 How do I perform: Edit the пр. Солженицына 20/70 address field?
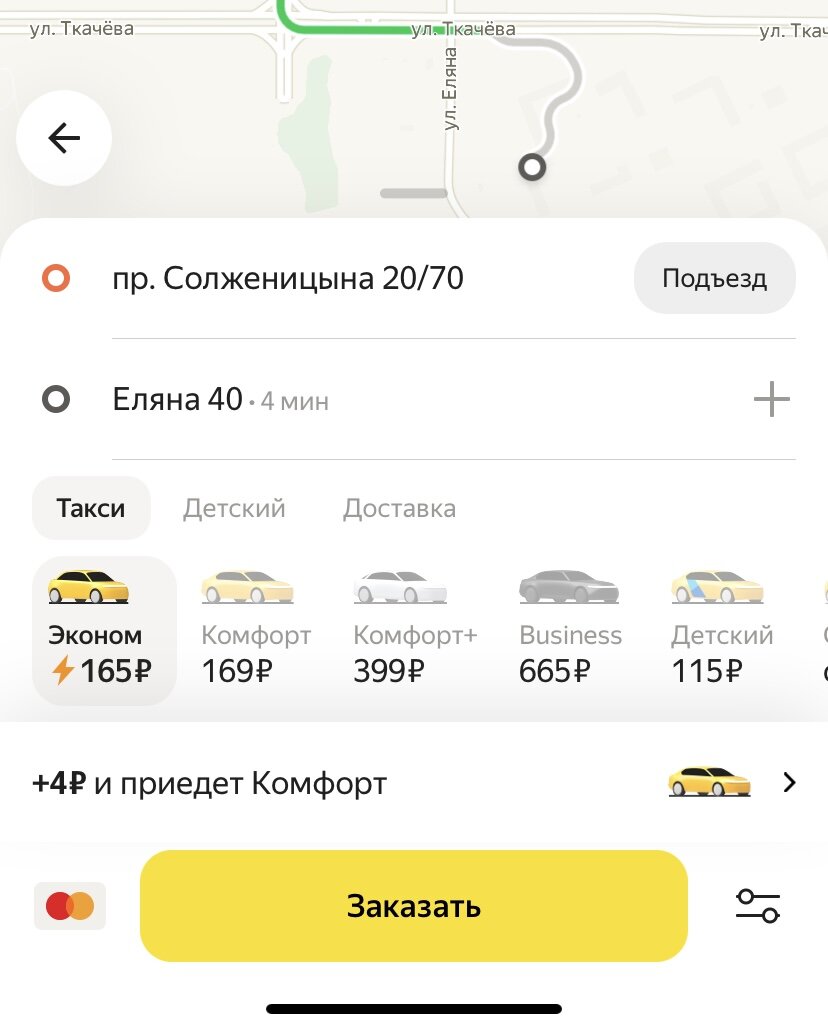290,278
